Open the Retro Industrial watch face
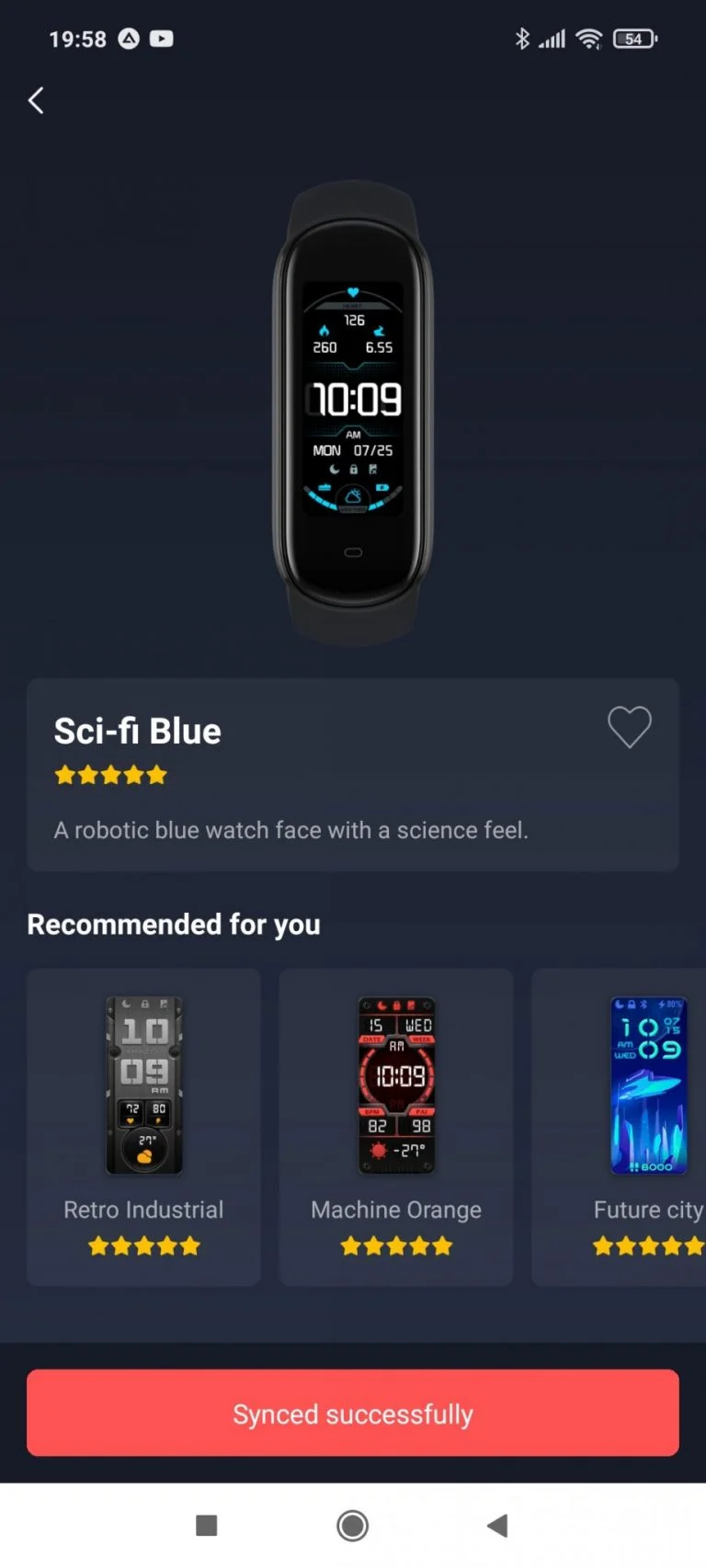 (x=143, y=1085)
